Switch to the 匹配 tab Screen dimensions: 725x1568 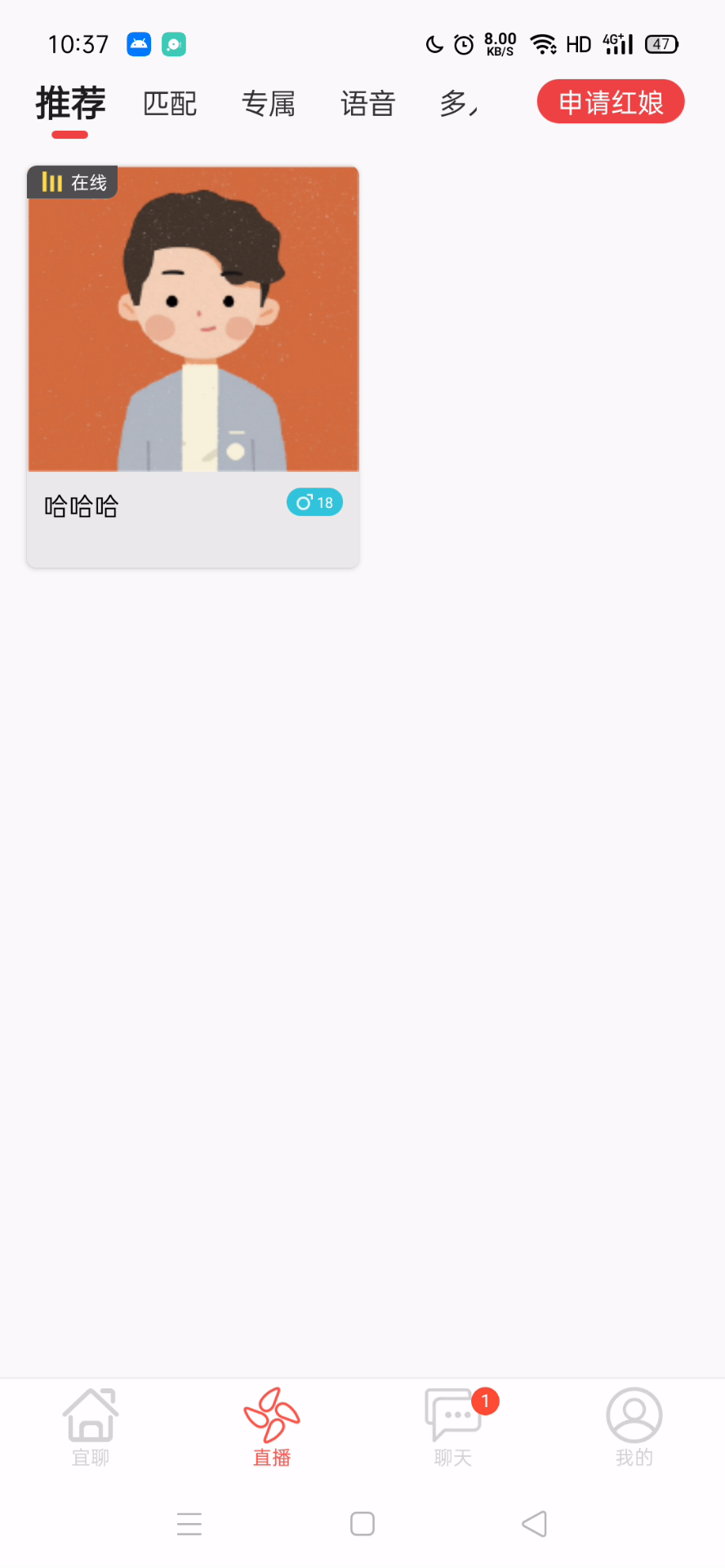(170, 104)
